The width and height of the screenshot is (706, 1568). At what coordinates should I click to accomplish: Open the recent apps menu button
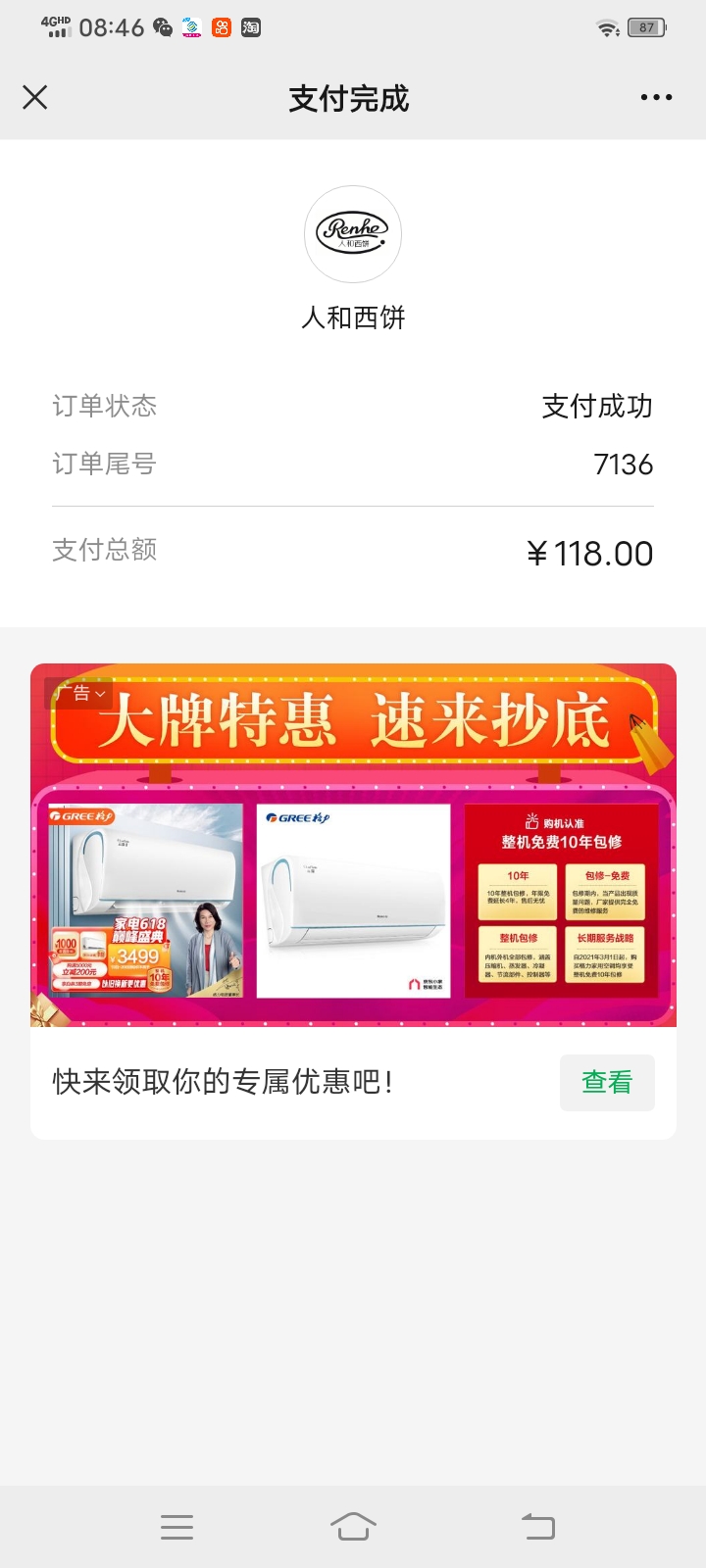(x=176, y=1526)
